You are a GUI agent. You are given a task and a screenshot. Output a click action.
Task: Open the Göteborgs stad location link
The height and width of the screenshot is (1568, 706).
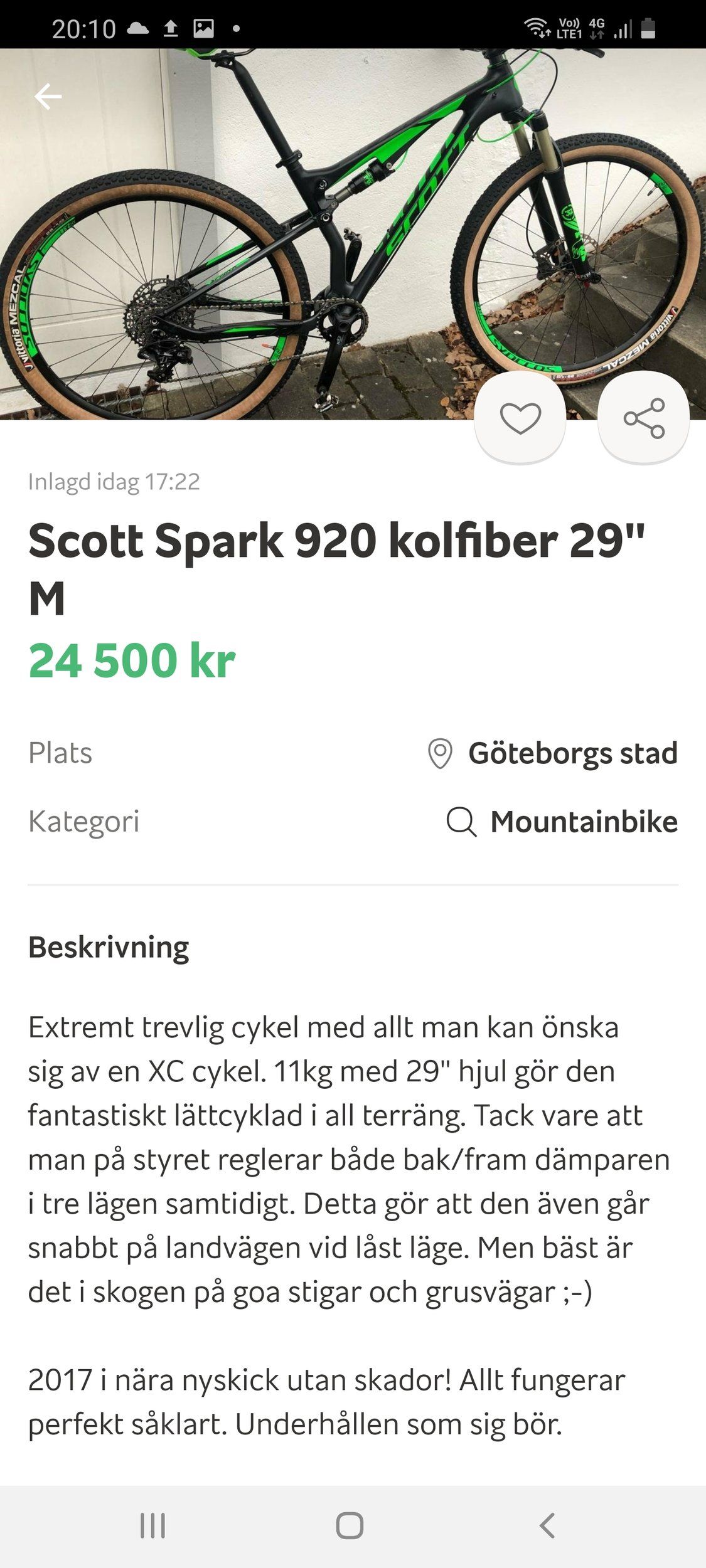572,755
